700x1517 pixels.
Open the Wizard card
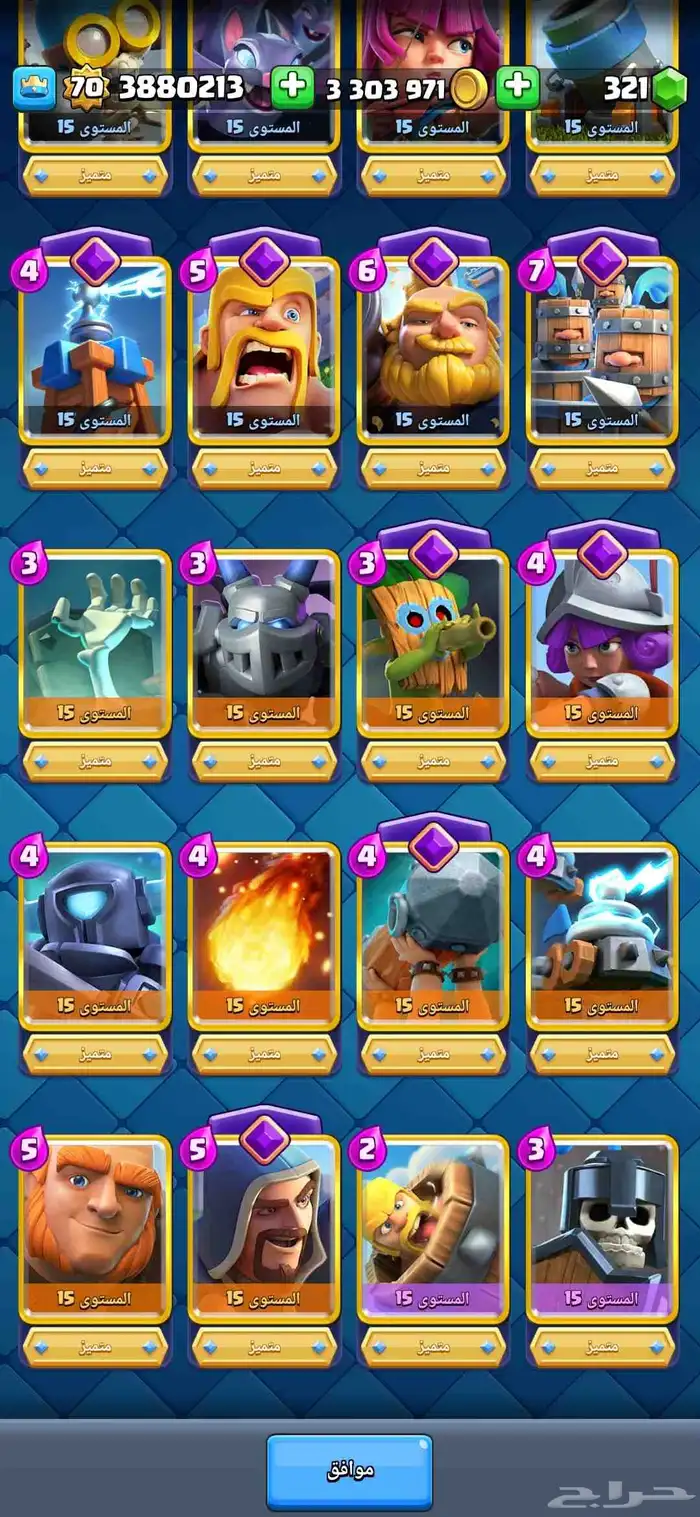(264, 1229)
